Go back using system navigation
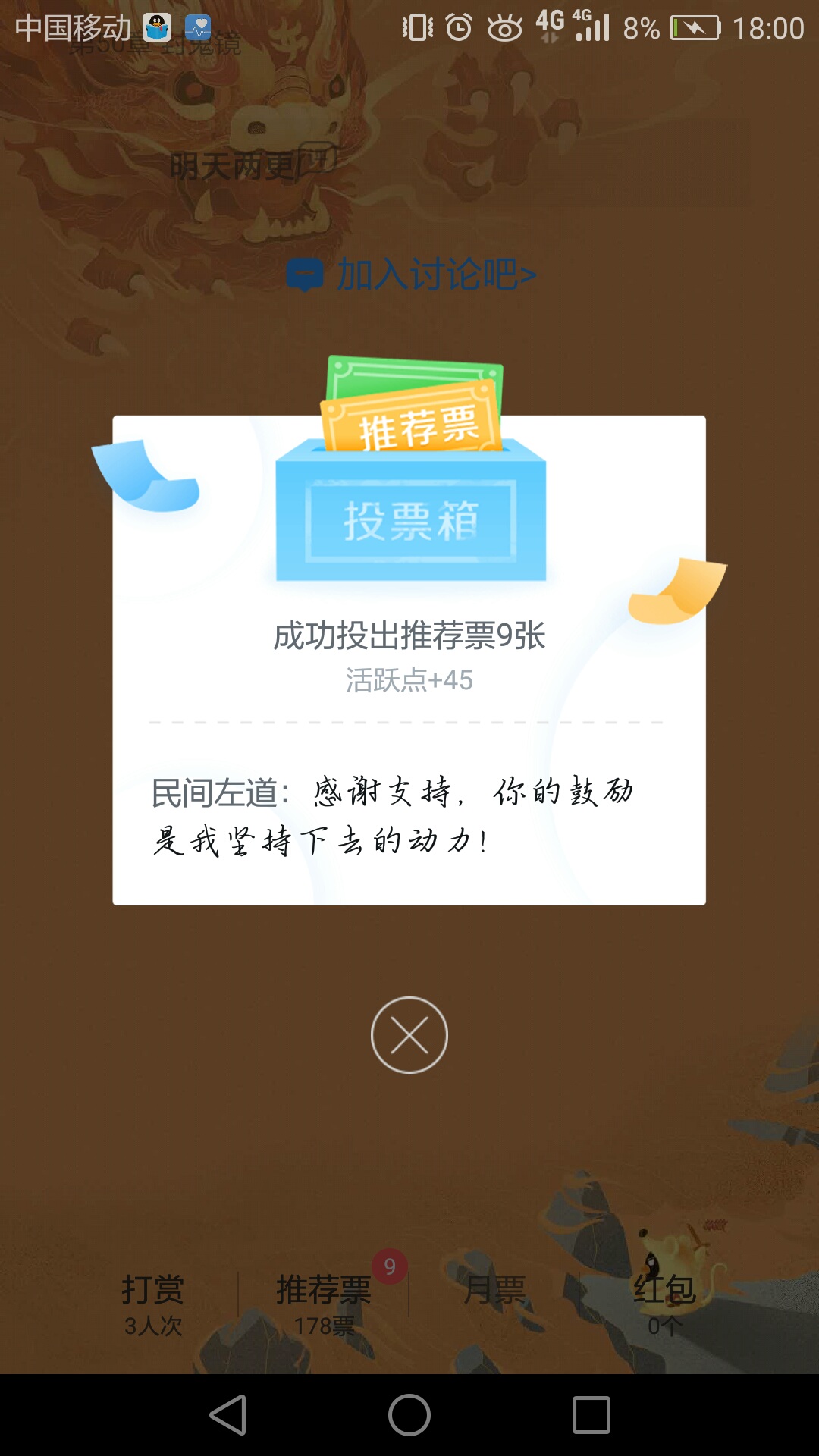The height and width of the screenshot is (1456, 819). (x=228, y=1415)
